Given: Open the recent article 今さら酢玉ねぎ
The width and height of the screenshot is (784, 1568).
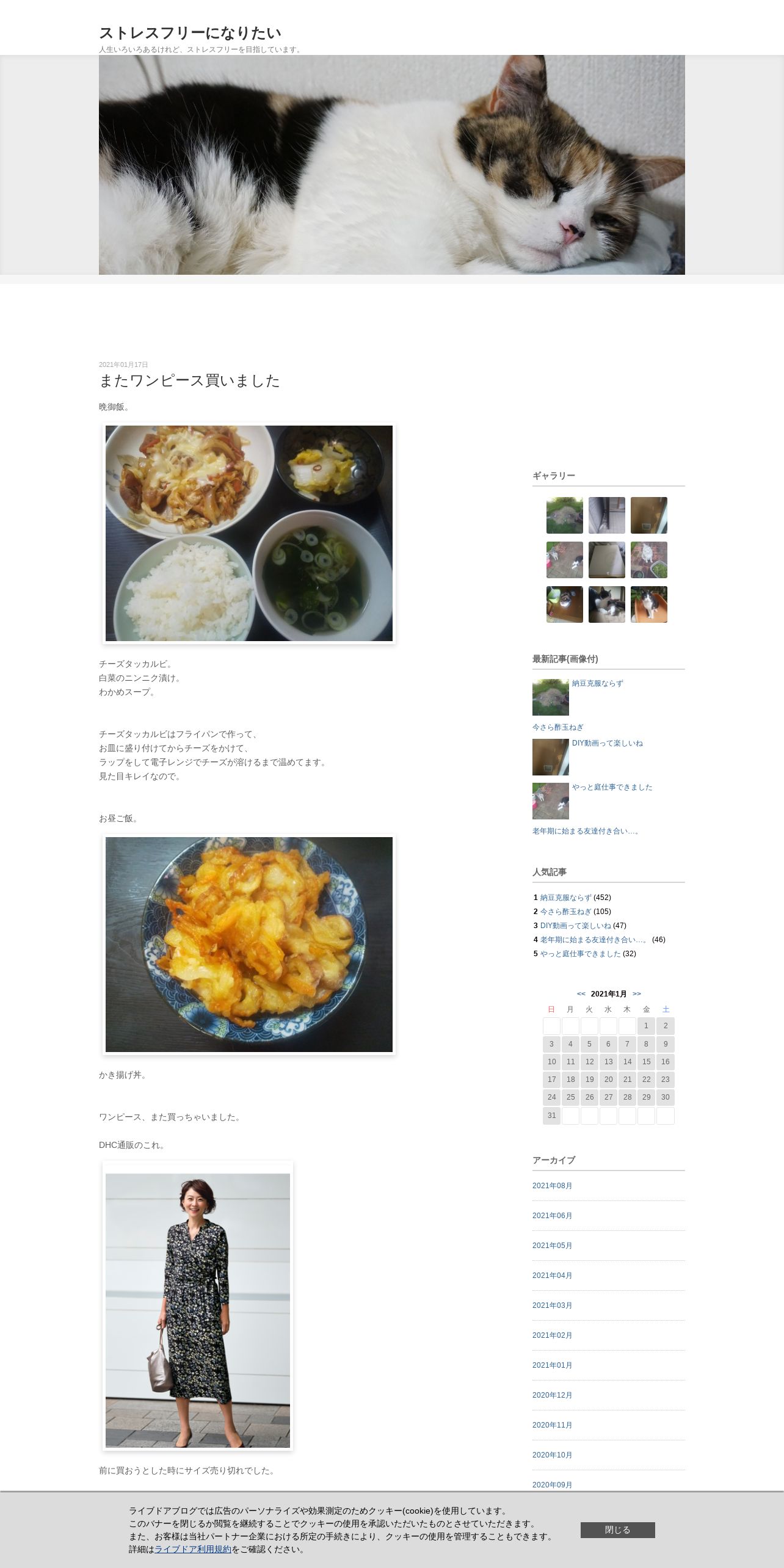Looking at the screenshot, I should tap(557, 727).
